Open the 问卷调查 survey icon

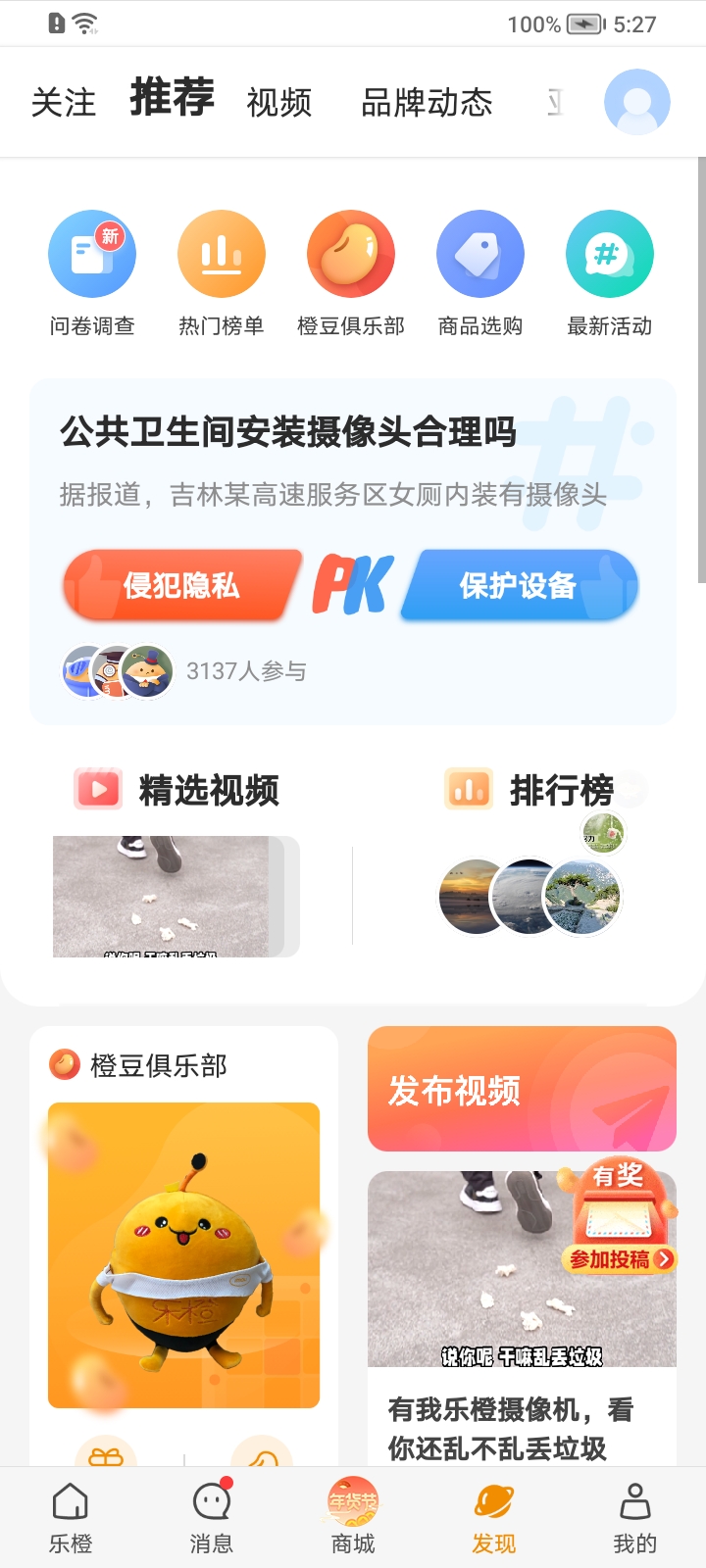click(x=92, y=253)
